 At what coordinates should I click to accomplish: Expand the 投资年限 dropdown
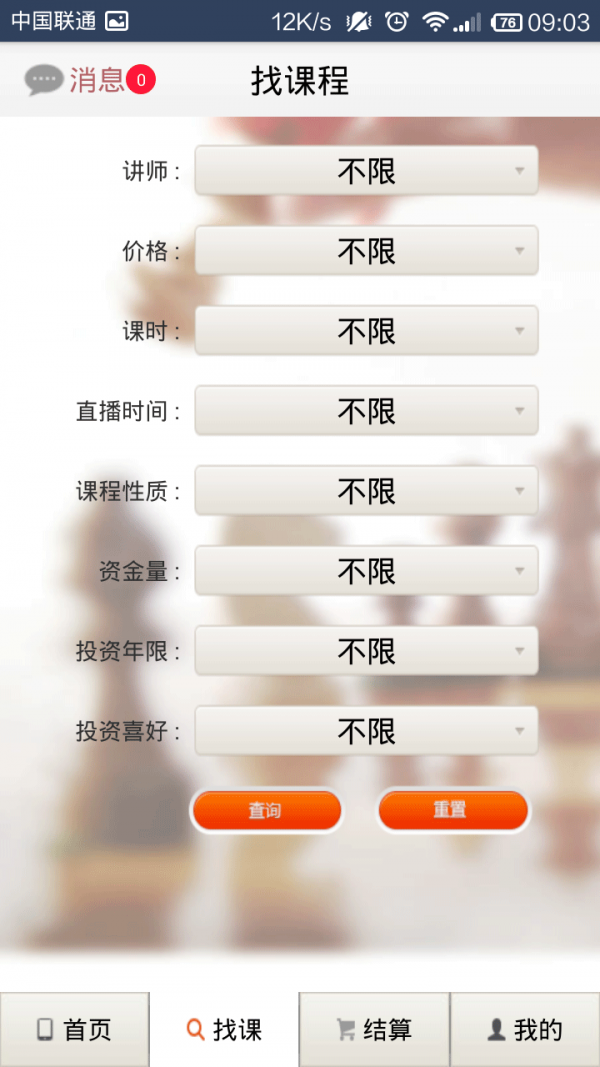pyautogui.click(x=366, y=651)
